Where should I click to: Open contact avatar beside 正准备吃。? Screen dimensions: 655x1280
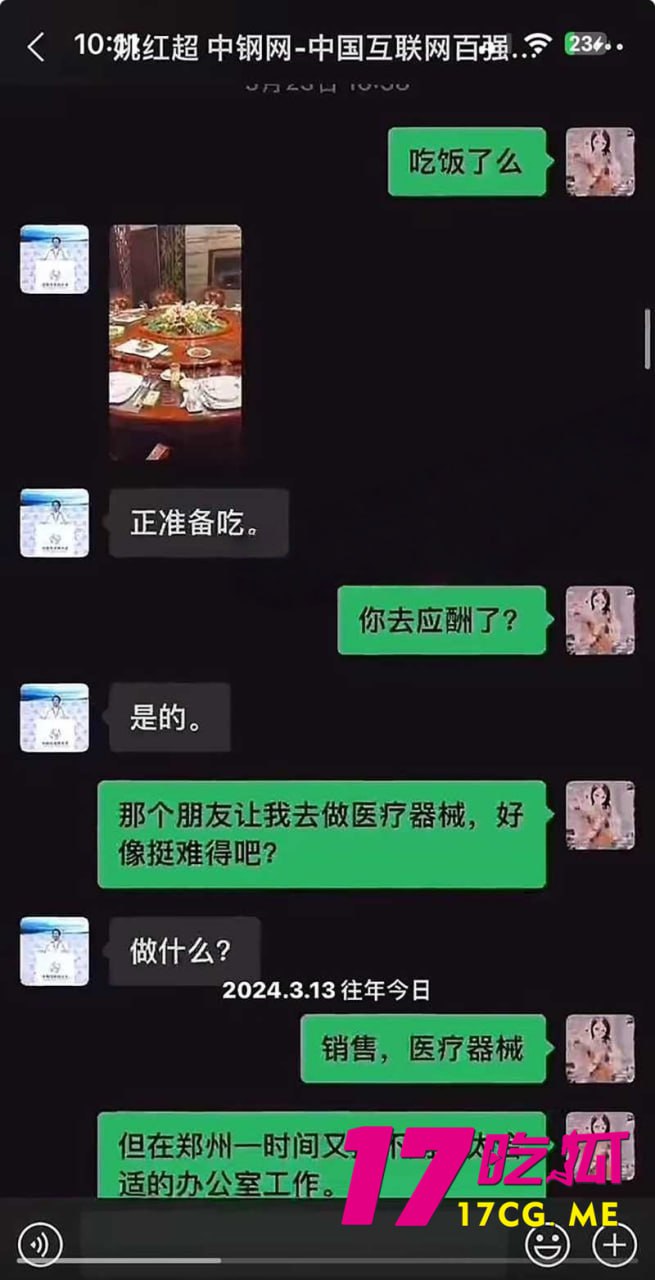(x=54, y=523)
